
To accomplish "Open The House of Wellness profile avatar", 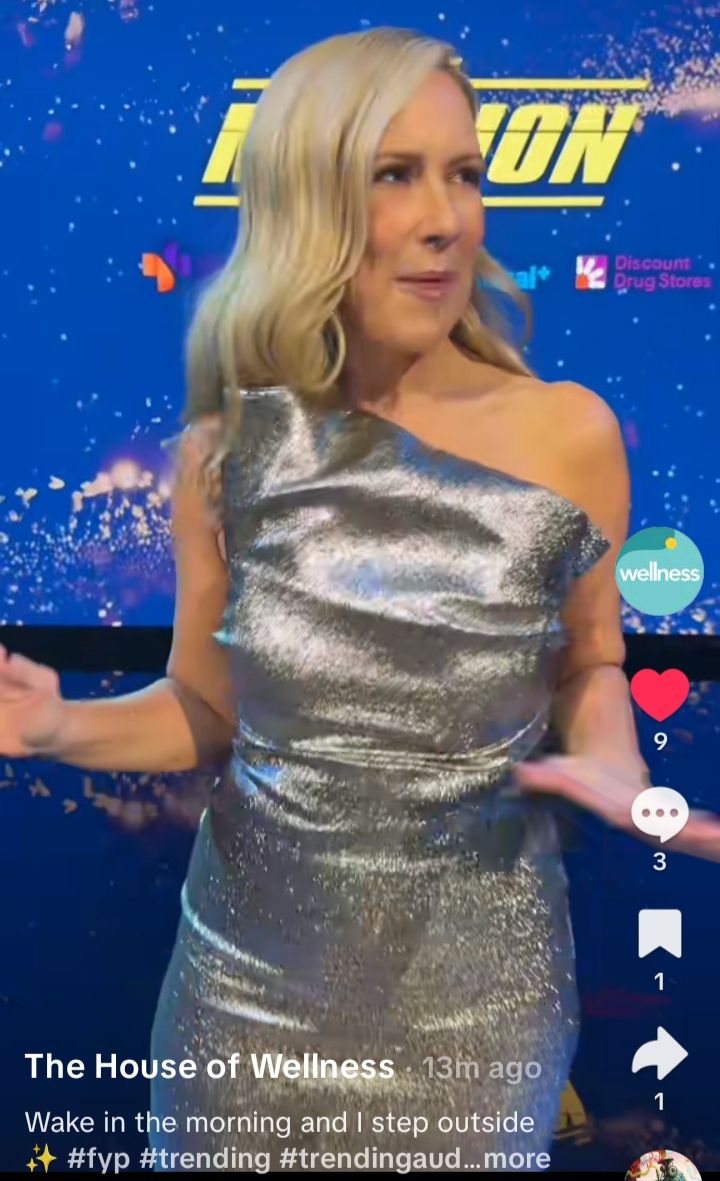I will 659,571.
